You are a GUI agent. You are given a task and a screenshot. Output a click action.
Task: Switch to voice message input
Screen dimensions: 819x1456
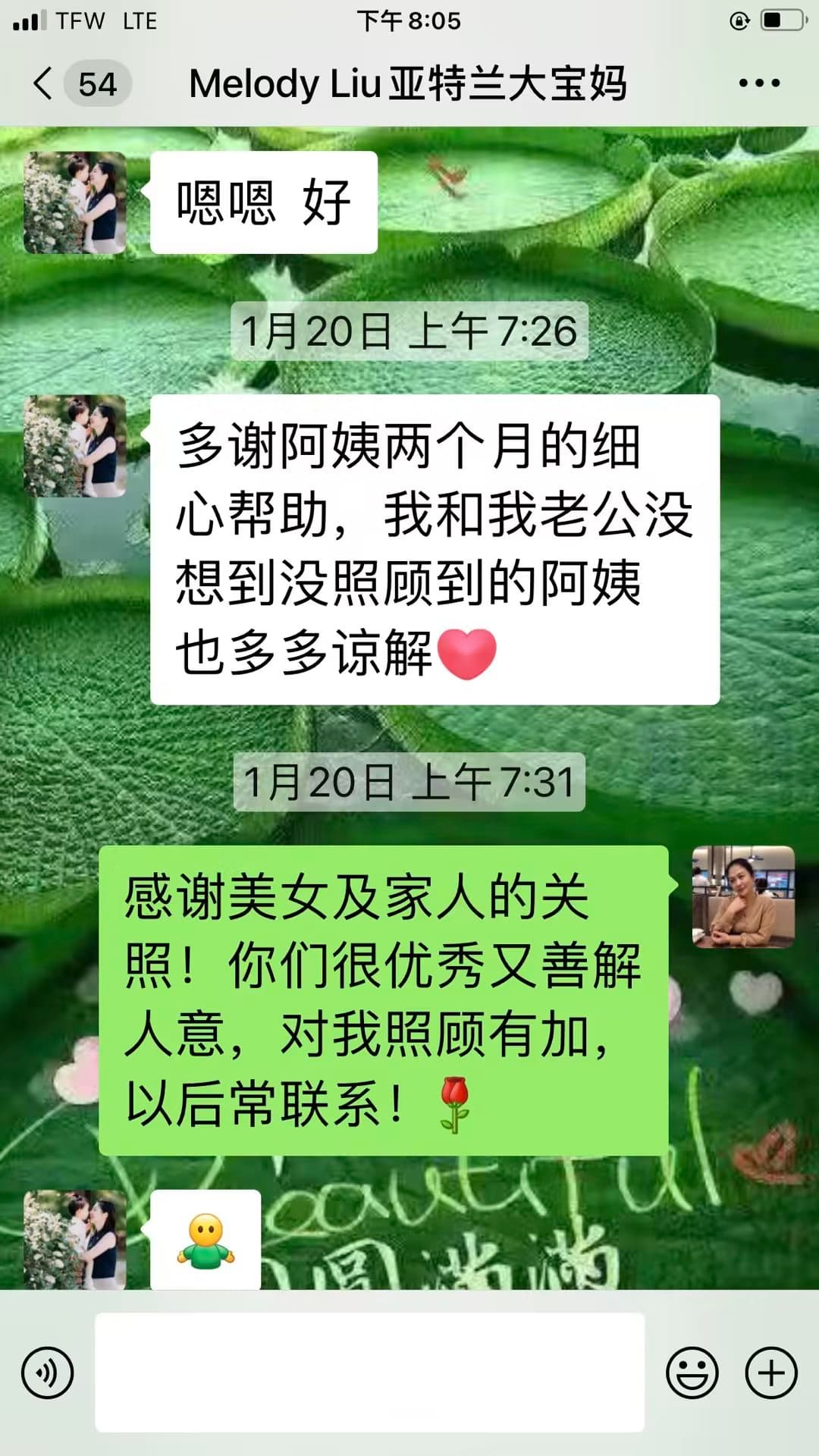pyautogui.click(x=47, y=1373)
